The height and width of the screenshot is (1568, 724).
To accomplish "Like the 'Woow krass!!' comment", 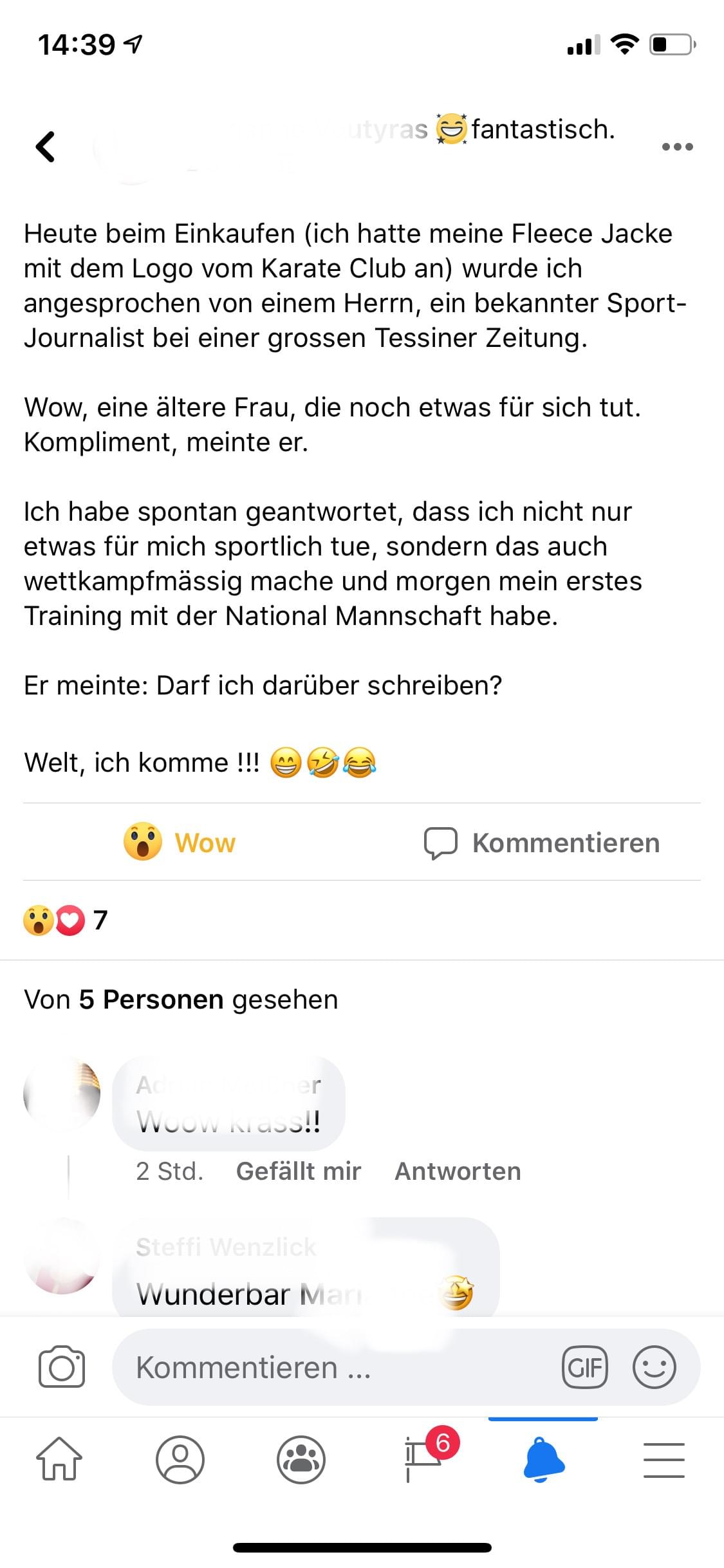I will (x=298, y=1171).
